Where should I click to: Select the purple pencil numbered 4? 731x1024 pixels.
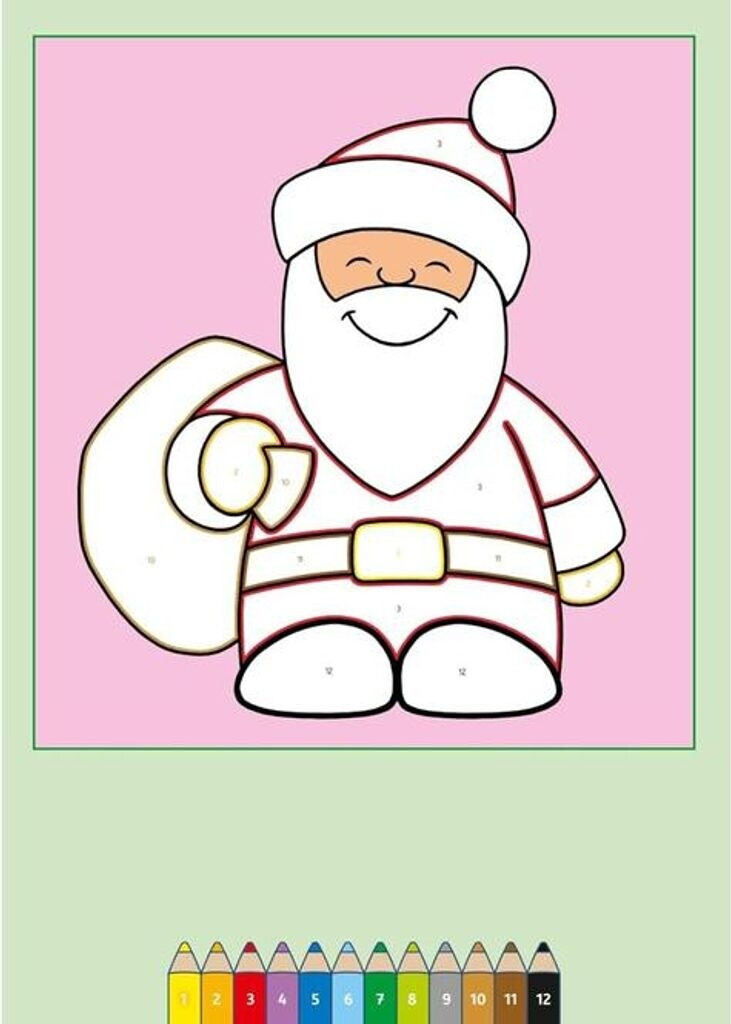point(282,995)
